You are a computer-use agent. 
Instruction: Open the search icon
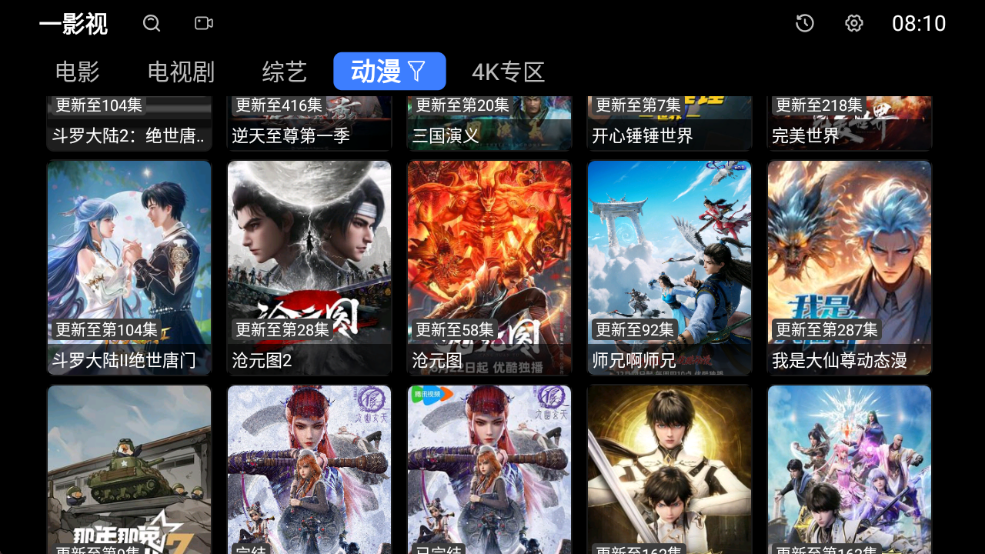click(152, 23)
